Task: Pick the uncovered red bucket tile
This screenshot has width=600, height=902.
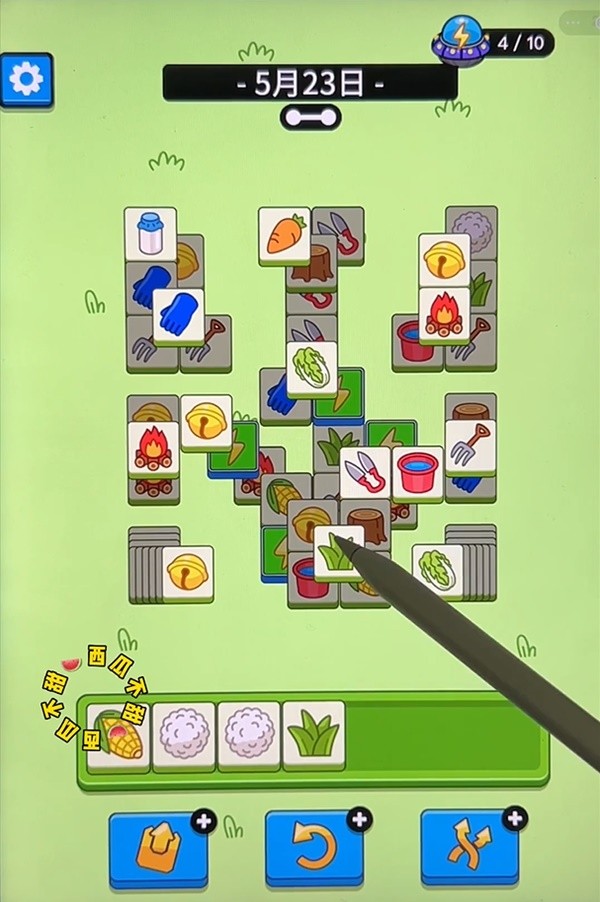Action: [x=417, y=473]
